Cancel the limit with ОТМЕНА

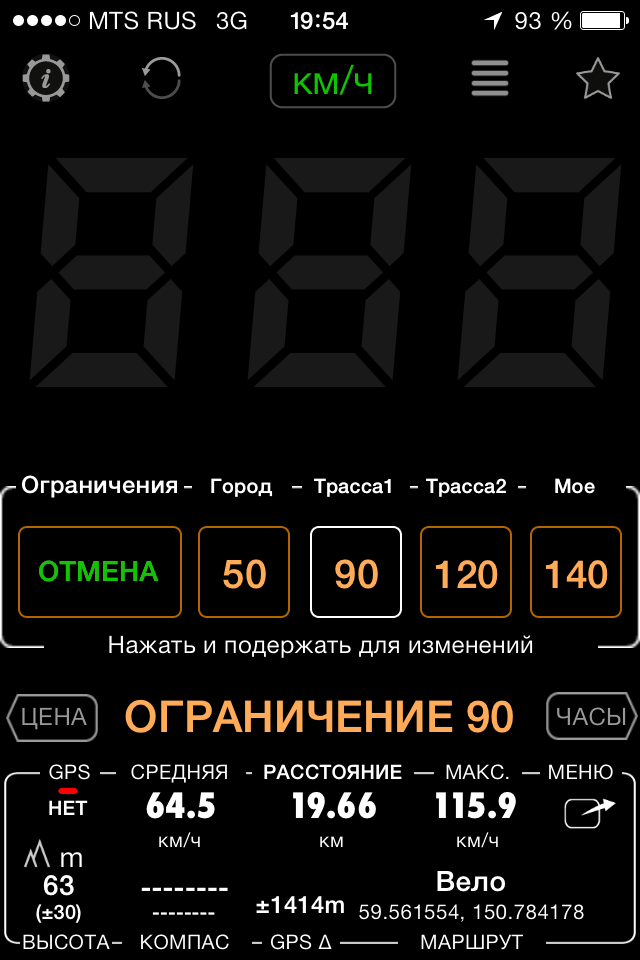99,572
